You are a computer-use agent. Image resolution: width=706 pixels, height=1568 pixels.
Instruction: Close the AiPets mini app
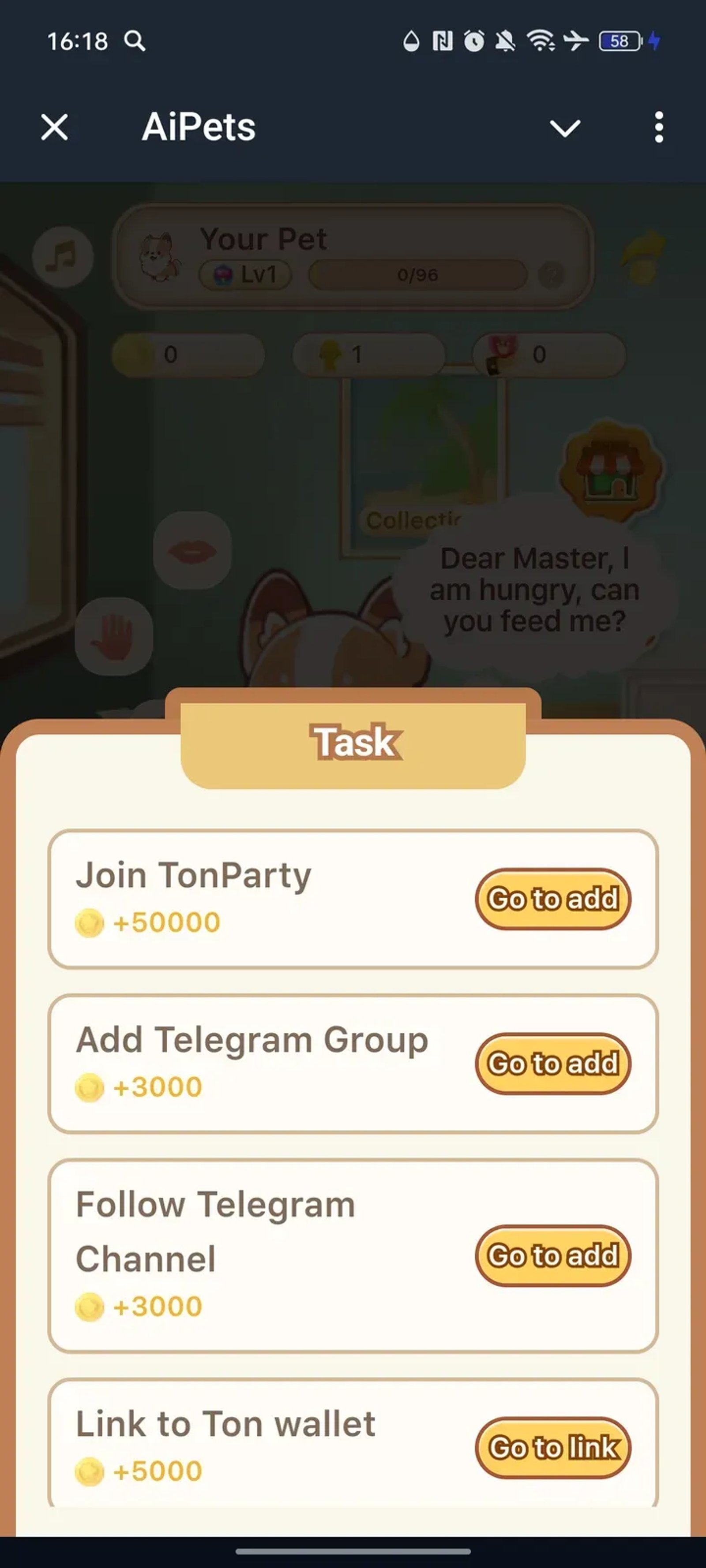pos(55,128)
